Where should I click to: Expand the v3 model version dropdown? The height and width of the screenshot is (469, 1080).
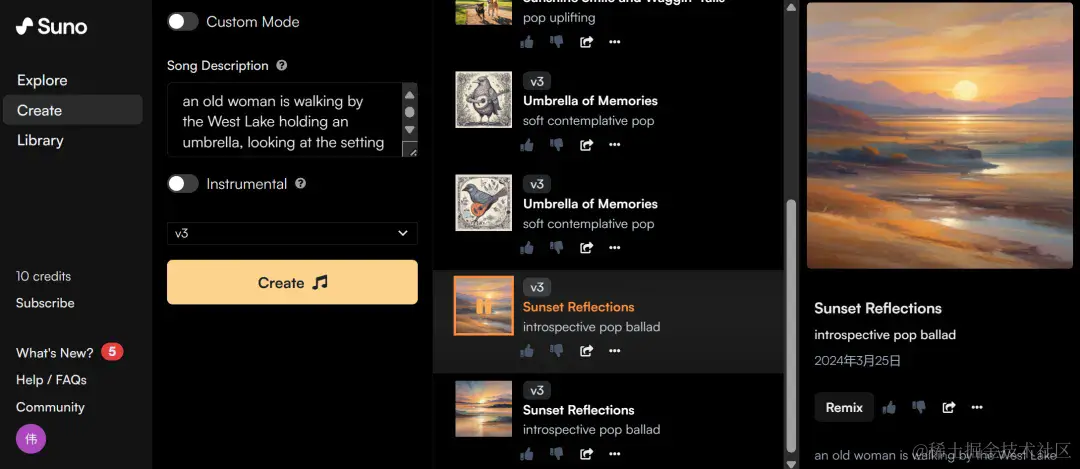(x=292, y=233)
